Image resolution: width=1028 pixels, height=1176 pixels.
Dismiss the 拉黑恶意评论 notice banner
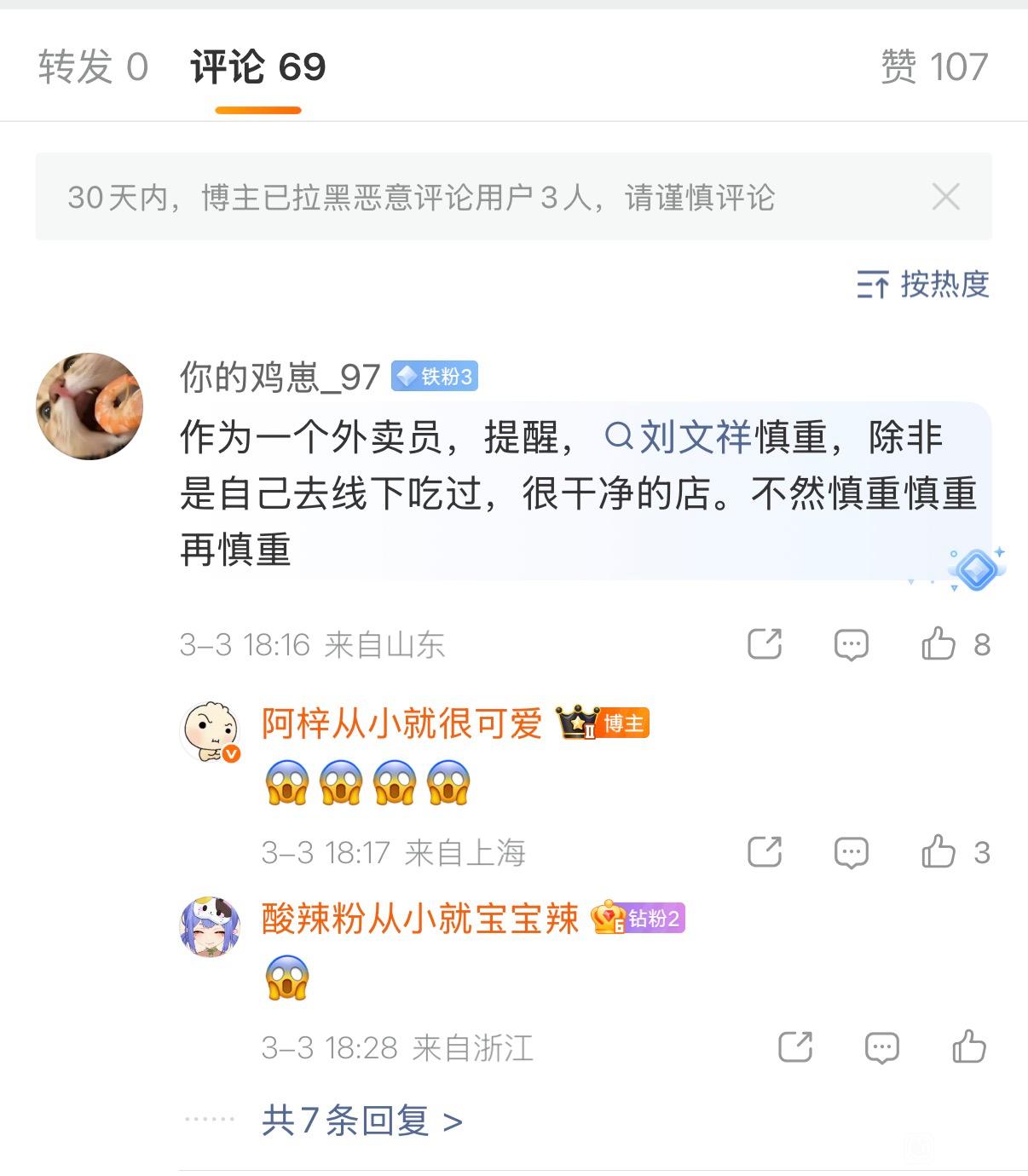(x=945, y=197)
